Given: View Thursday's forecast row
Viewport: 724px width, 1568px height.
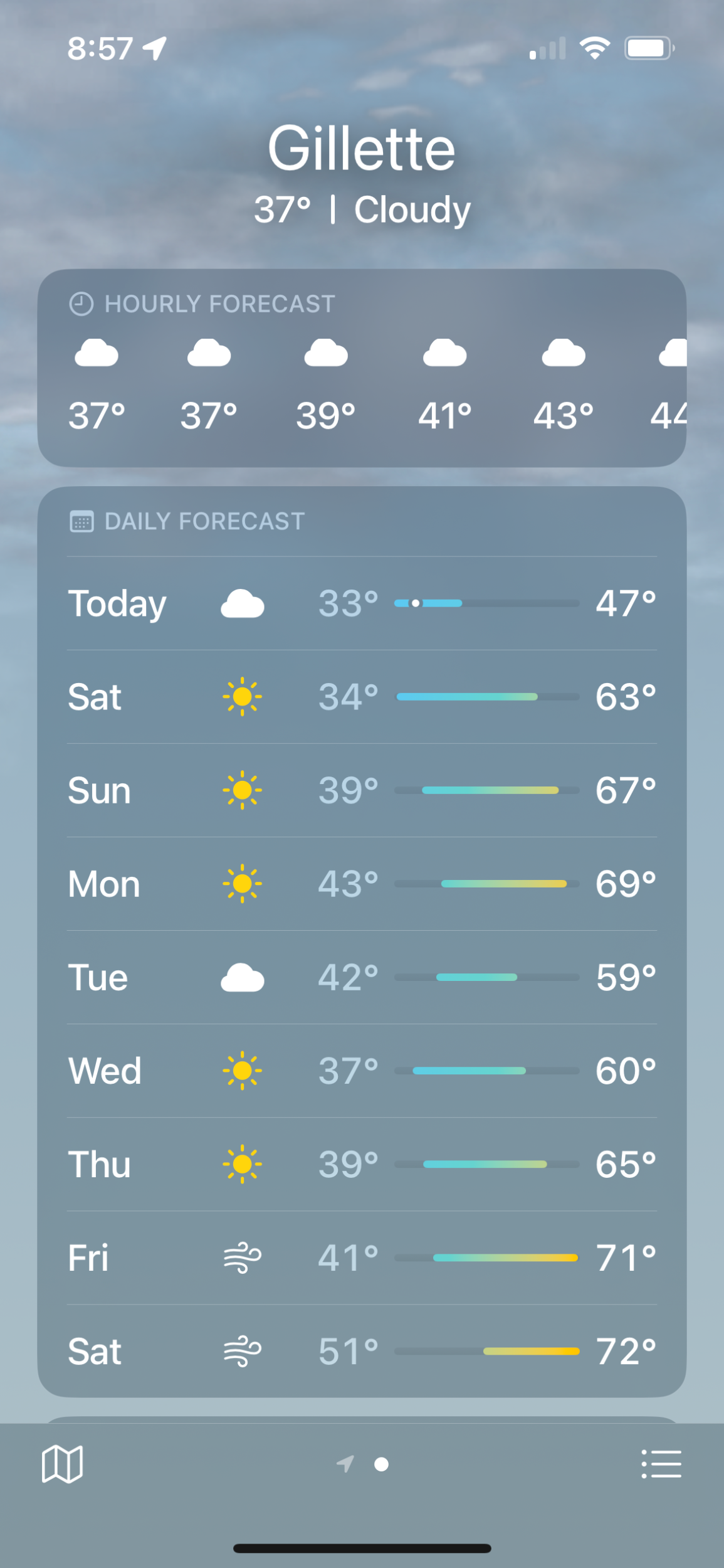Looking at the screenshot, I should 362,1164.
